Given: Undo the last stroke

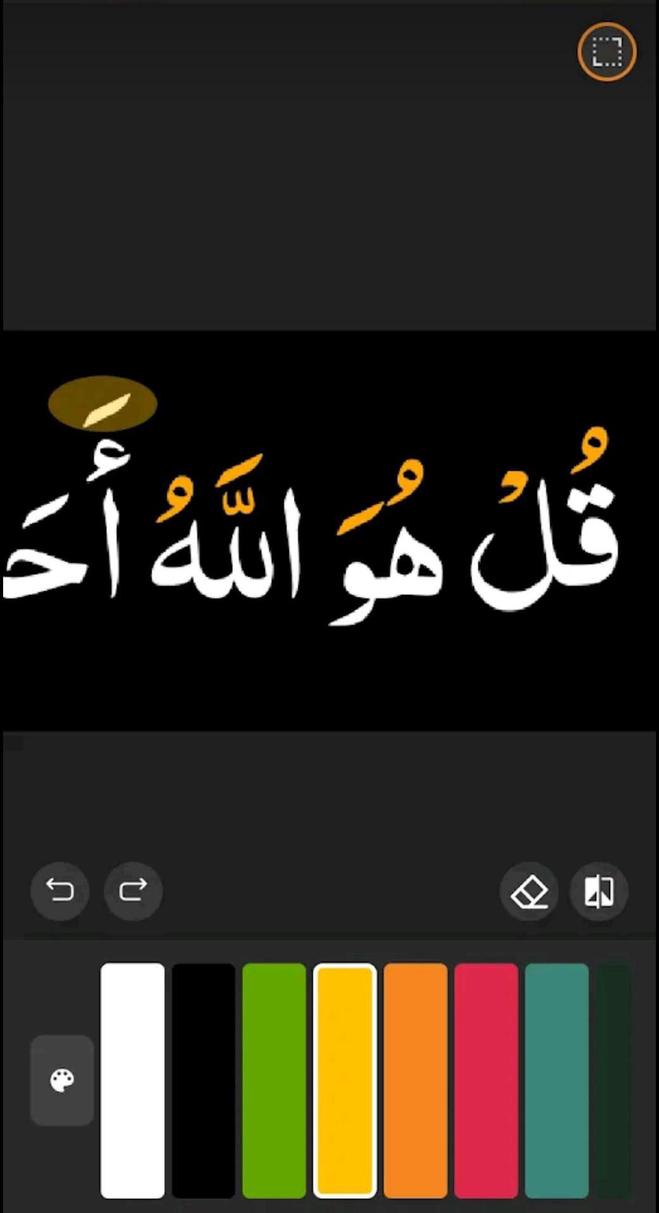Looking at the screenshot, I should pyautogui.click(x=60, y=890).
